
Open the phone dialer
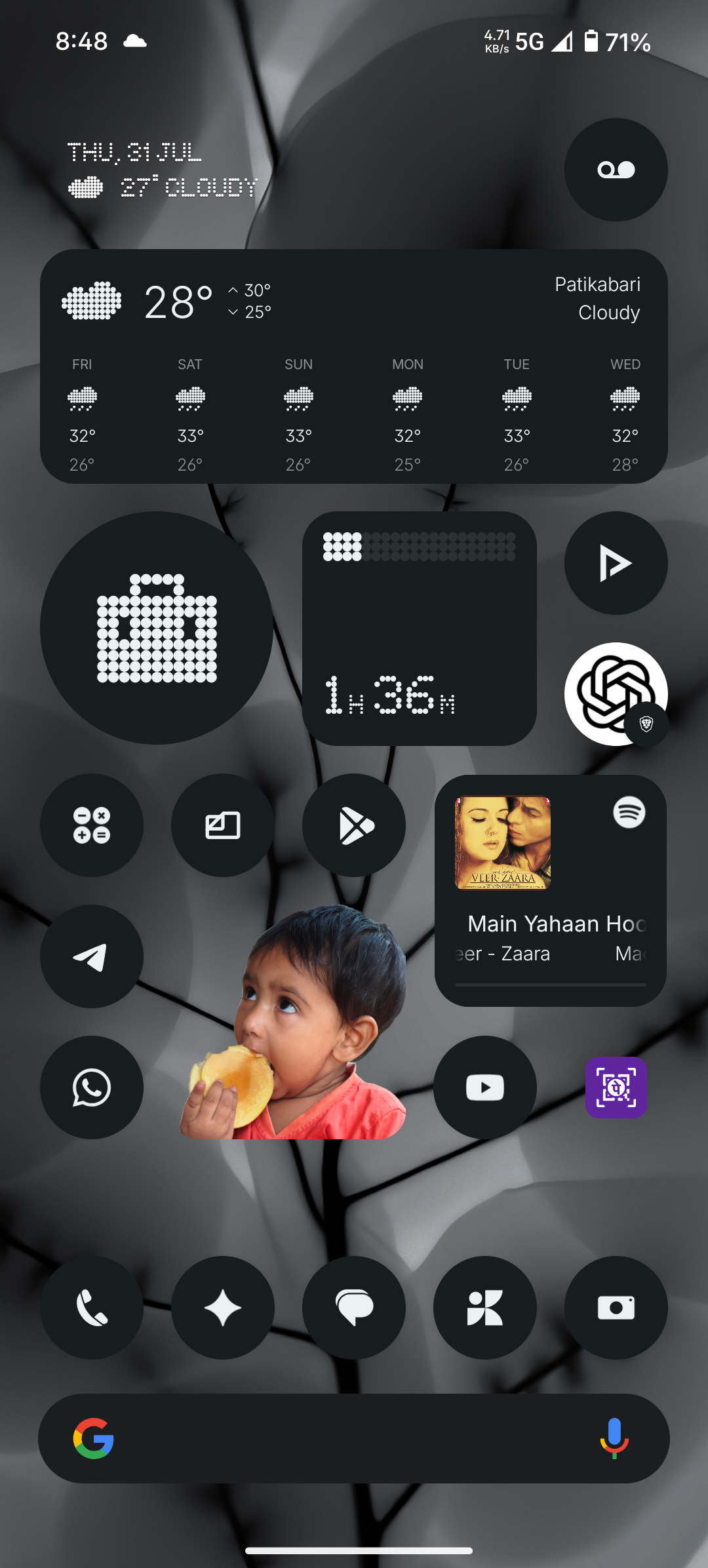click(x=91, y=1308)
